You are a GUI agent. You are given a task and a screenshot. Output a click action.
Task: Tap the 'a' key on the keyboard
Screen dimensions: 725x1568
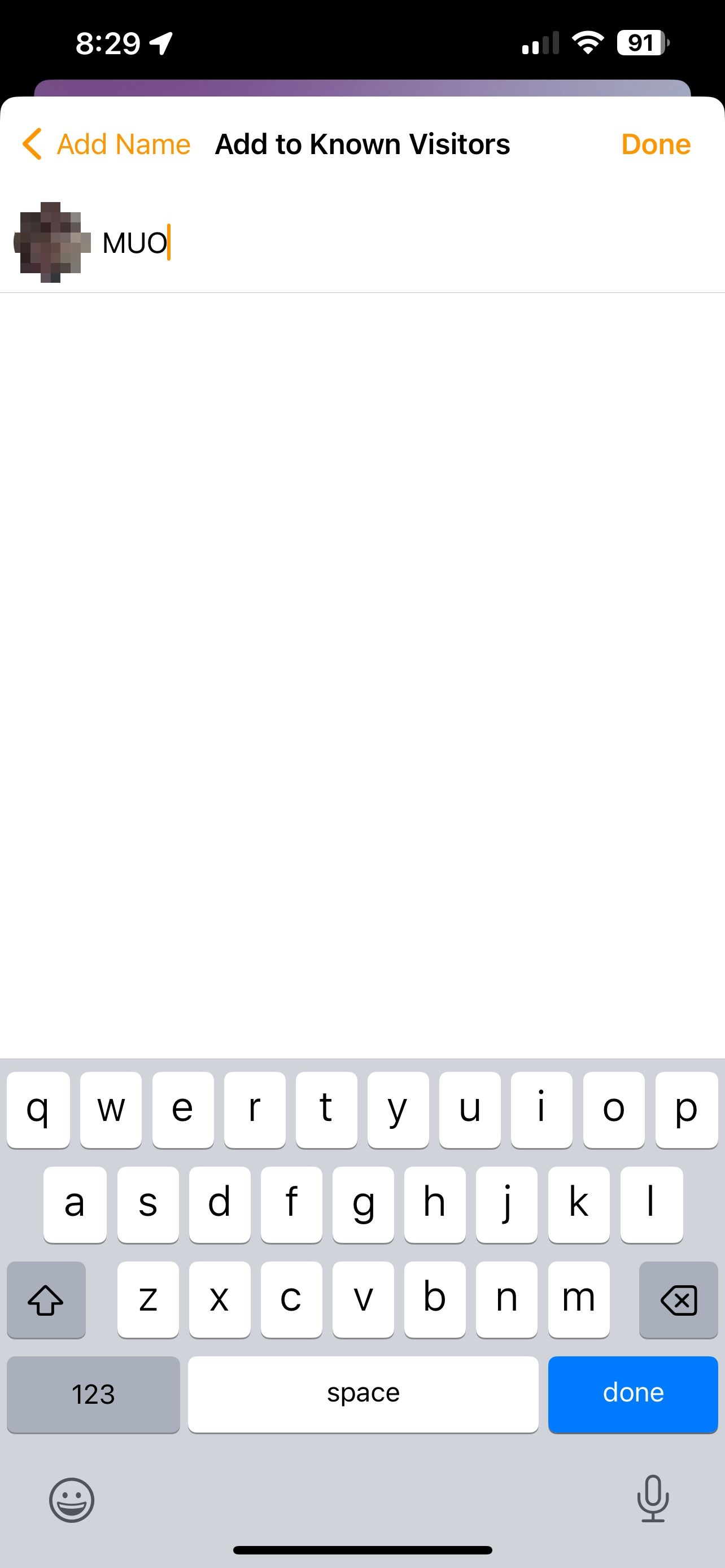click(75, 1204)
